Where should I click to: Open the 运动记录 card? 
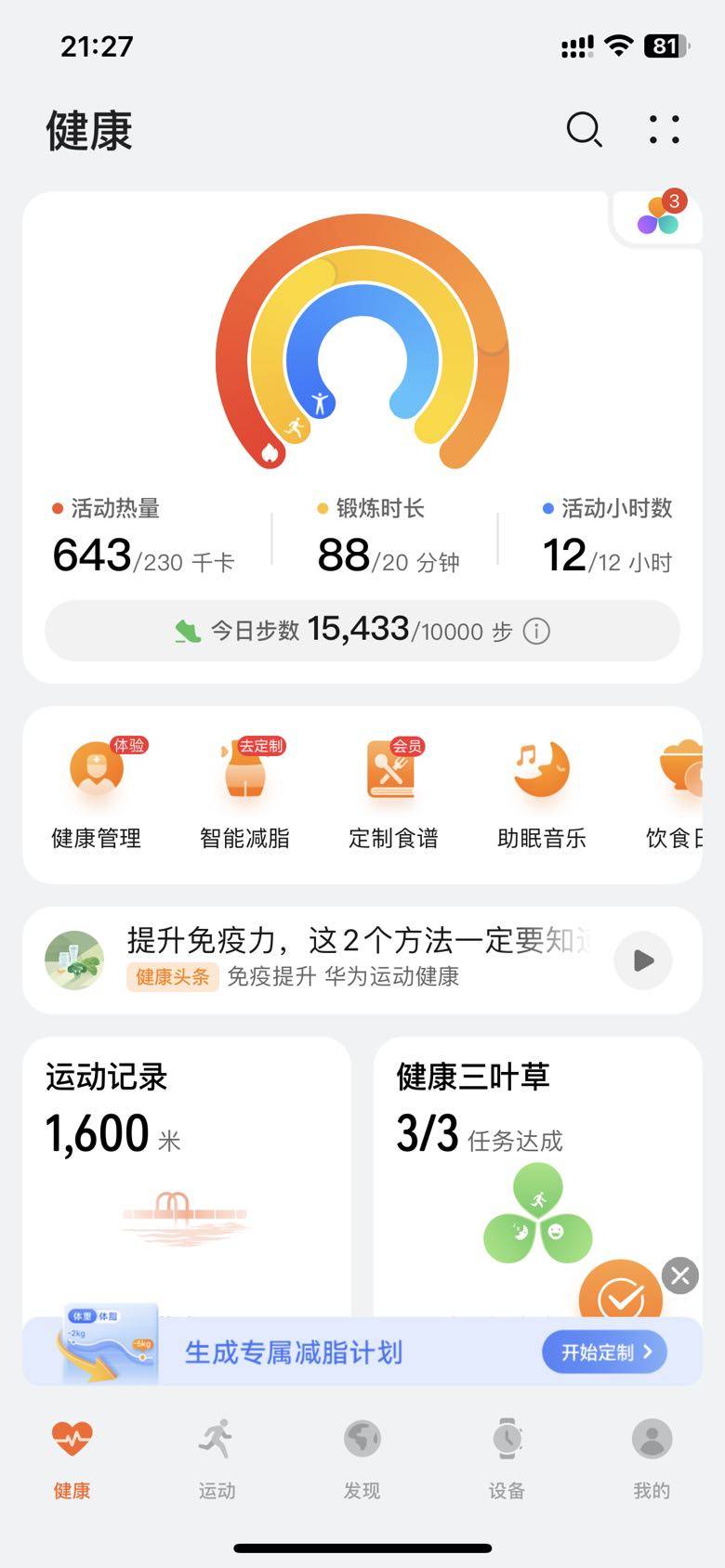(186, 1161)
